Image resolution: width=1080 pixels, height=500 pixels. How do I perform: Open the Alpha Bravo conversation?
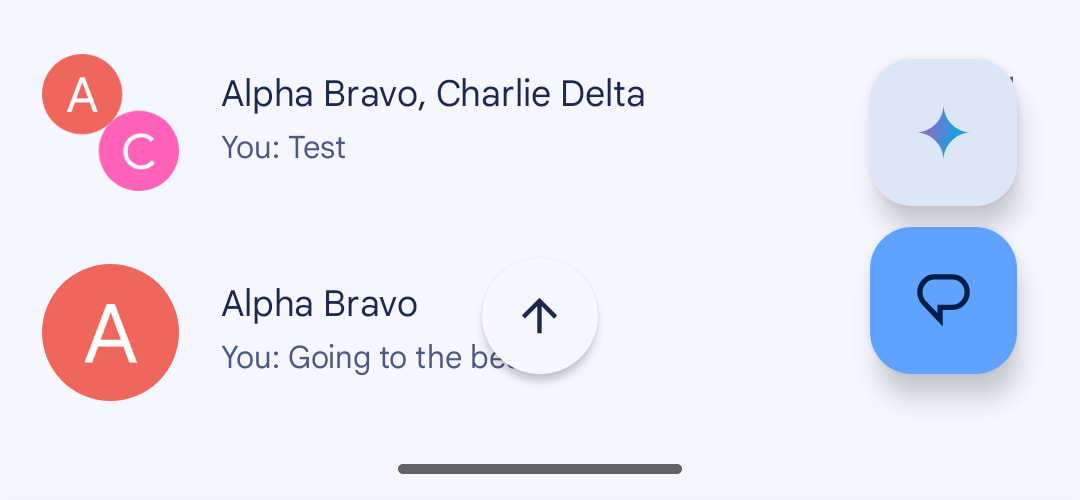(318, 330)
